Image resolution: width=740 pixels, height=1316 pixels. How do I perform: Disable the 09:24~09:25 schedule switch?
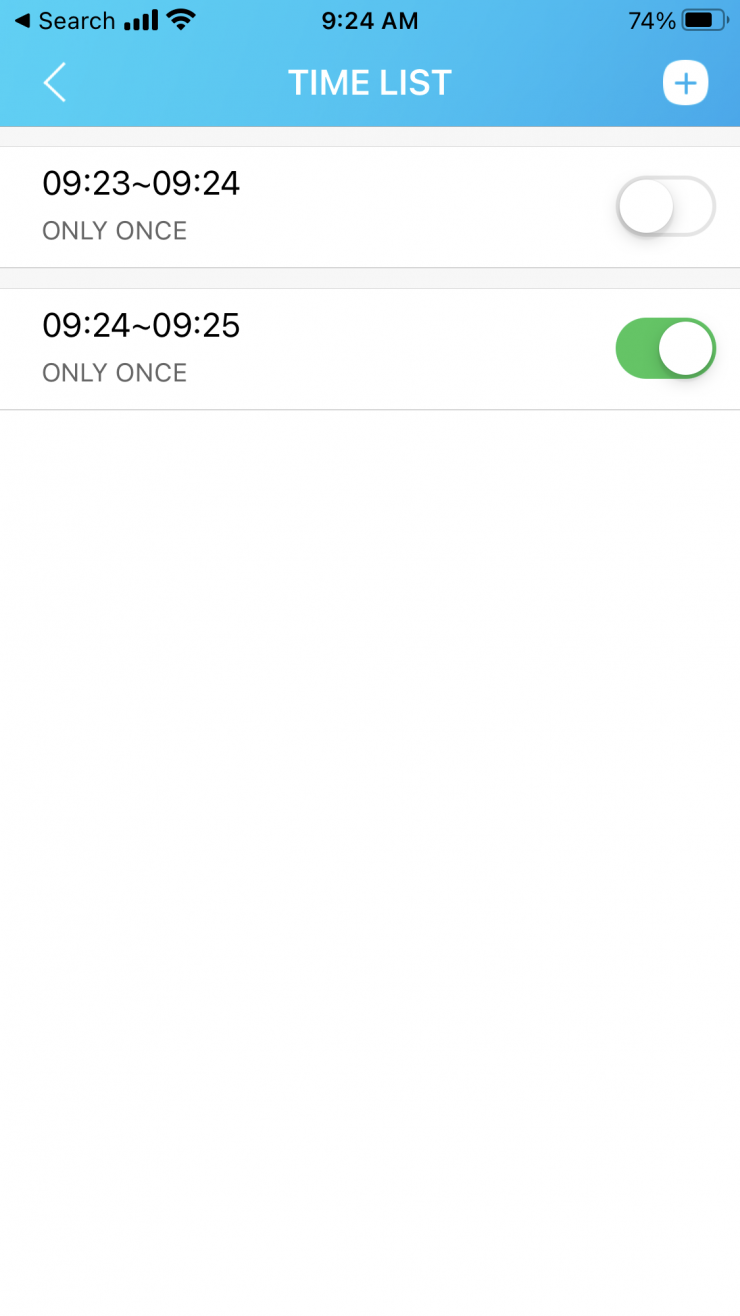(665, 348)
